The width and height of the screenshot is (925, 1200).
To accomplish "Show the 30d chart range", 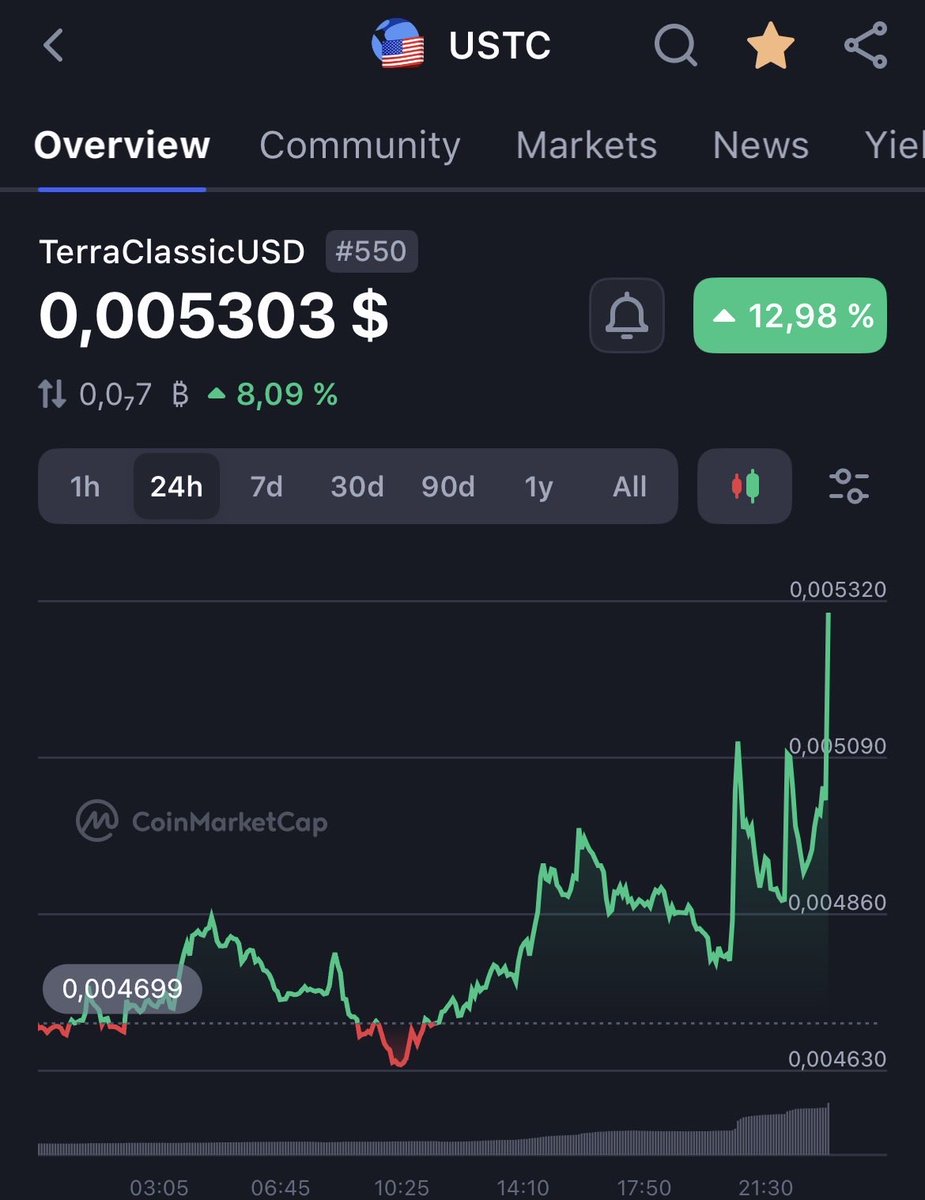I will 357,487.
